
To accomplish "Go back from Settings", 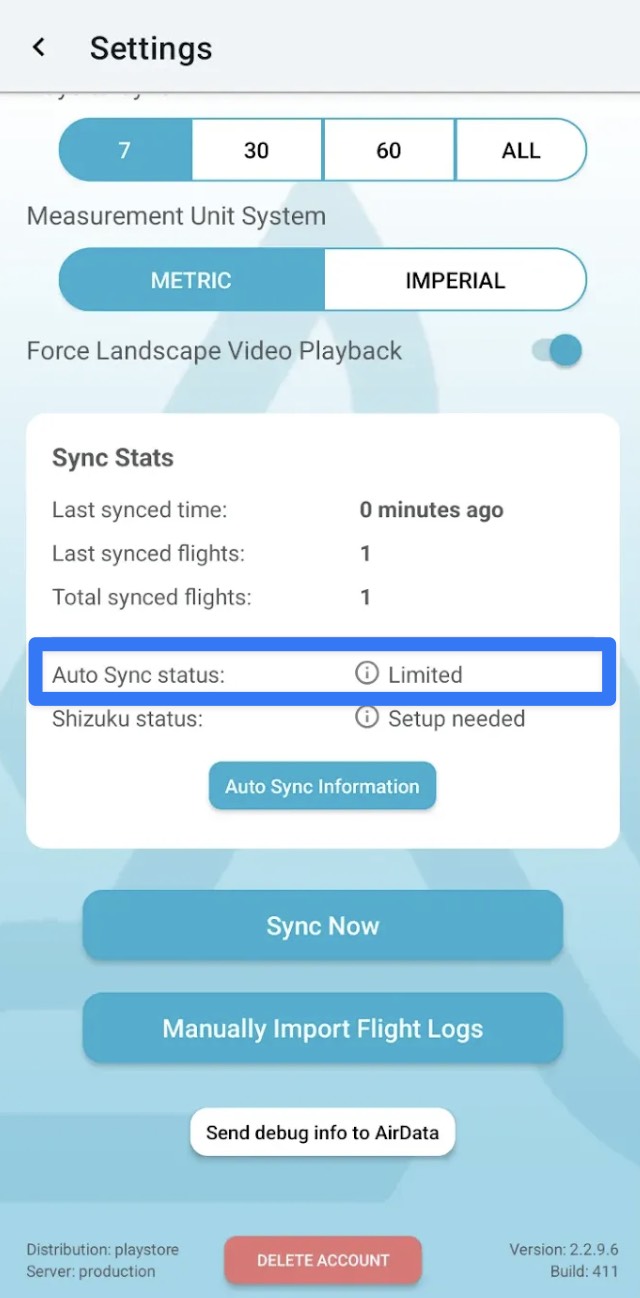I will pyautogui.click(x=39, y=47).
